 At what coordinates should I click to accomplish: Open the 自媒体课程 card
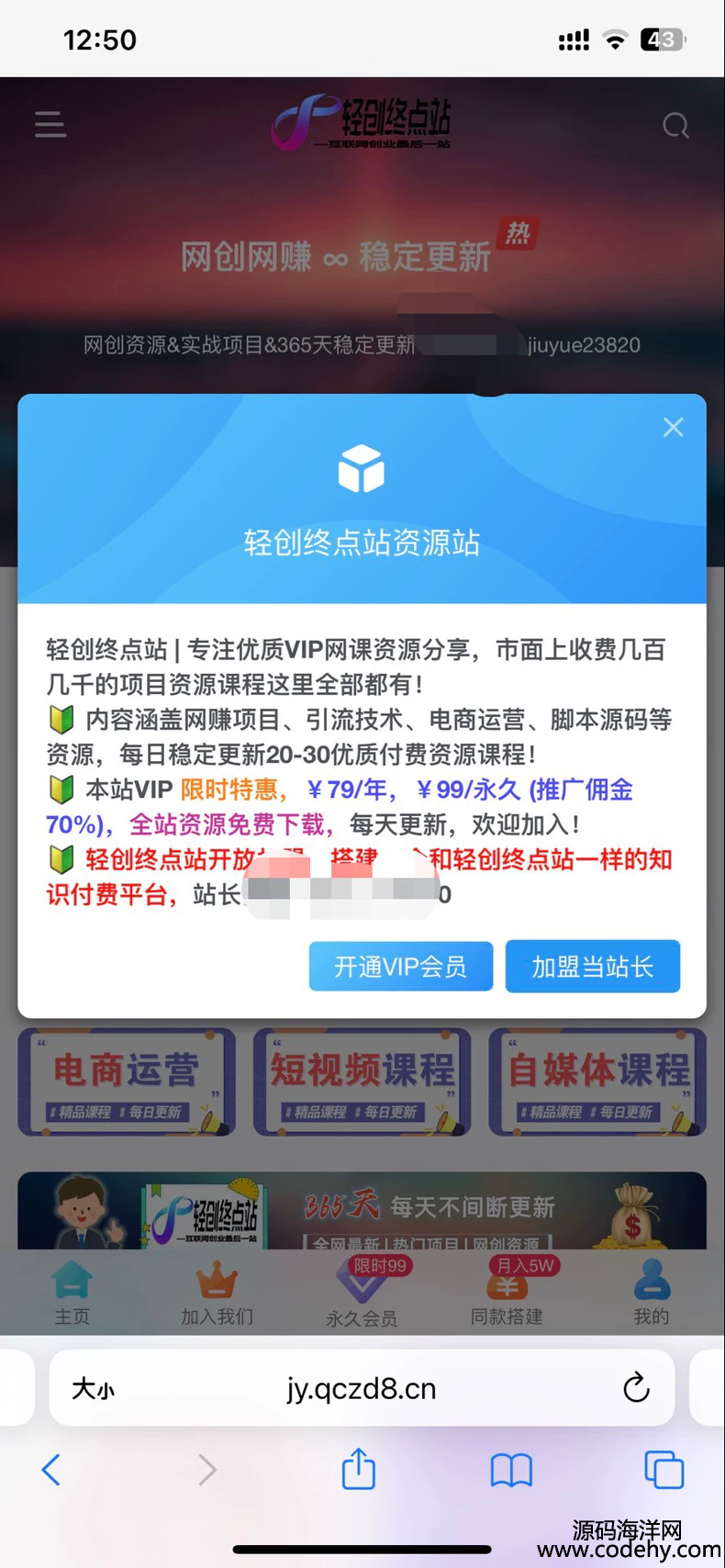pyautogui.click(x=597, y=1081)
